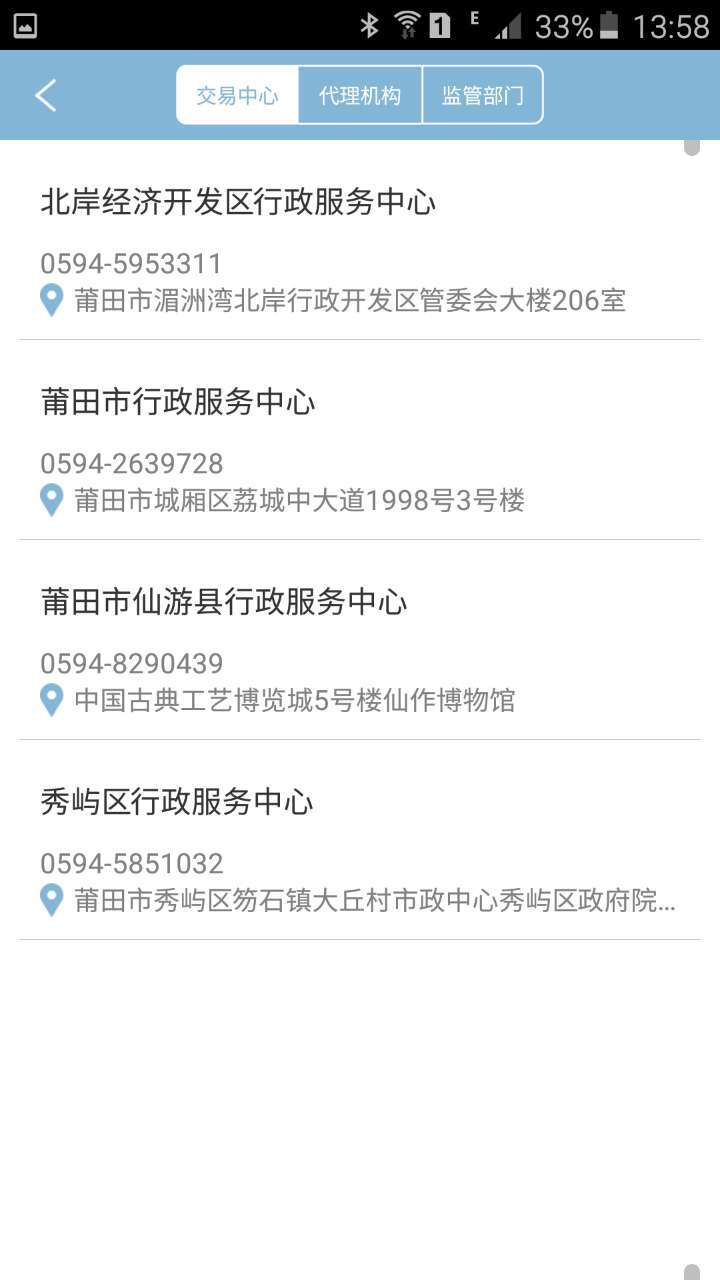Switch to the 代理机构 tab
The width and height of the screenshot is (720, 1280).
(x=359, y=95)
